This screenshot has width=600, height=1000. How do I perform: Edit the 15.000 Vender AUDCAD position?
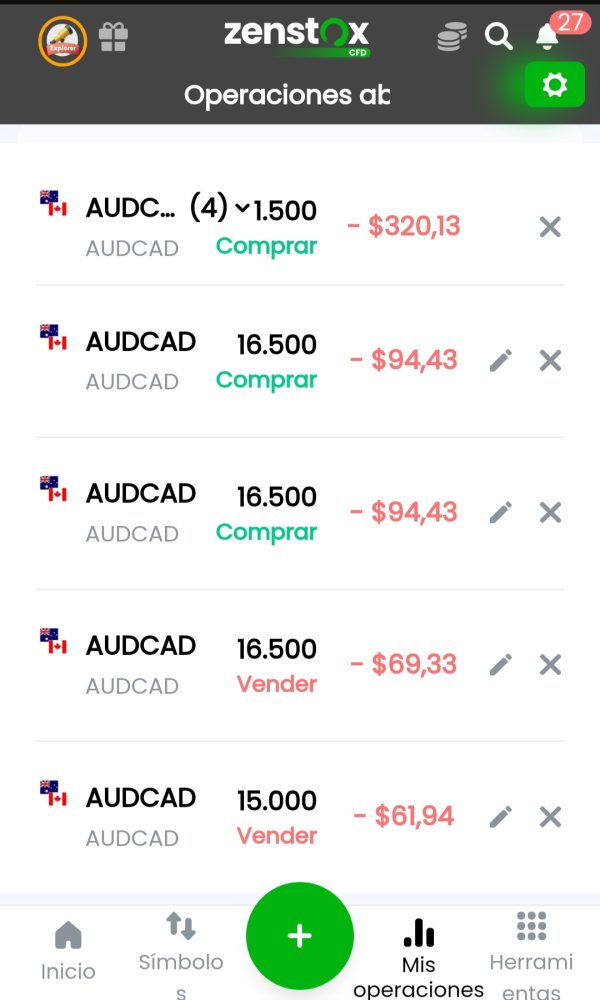coord(501,816)
